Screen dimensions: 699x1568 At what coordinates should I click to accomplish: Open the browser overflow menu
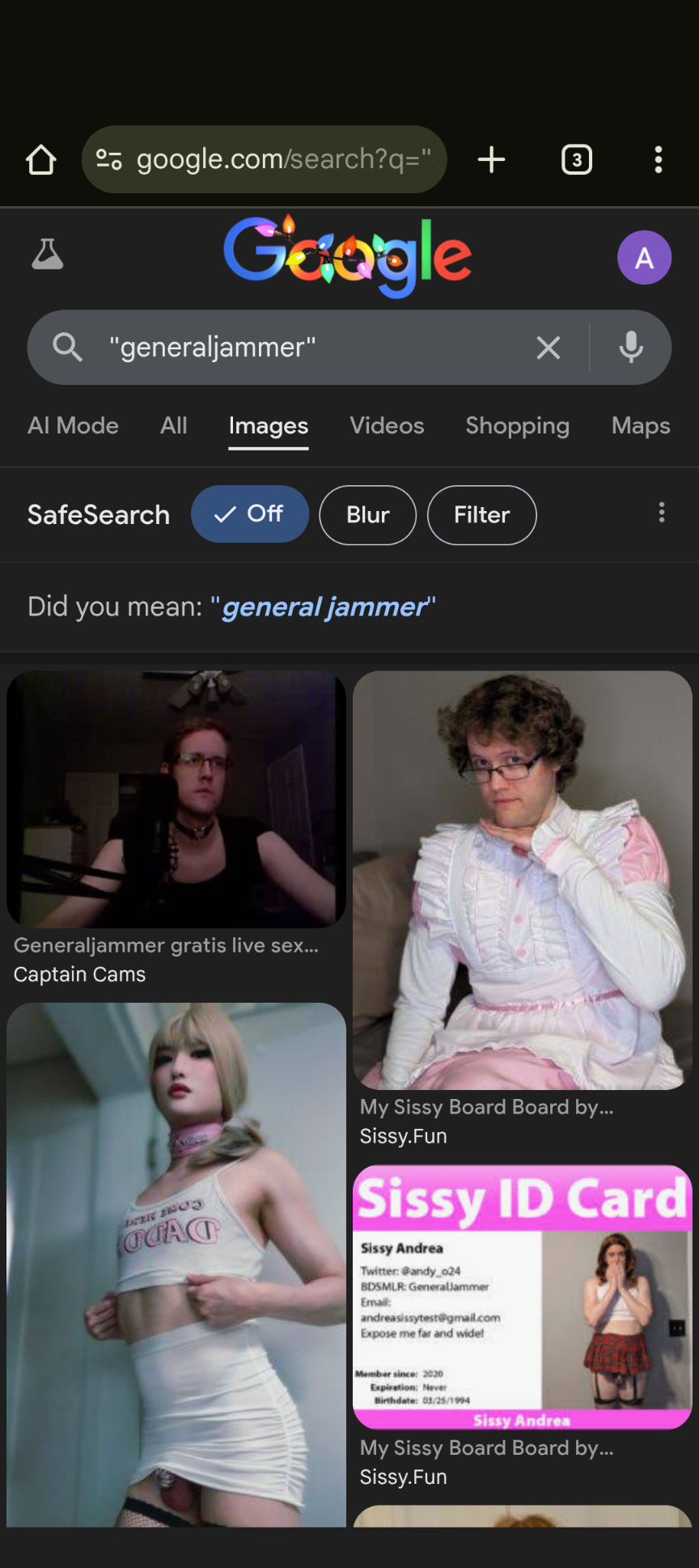coord(659,159)
